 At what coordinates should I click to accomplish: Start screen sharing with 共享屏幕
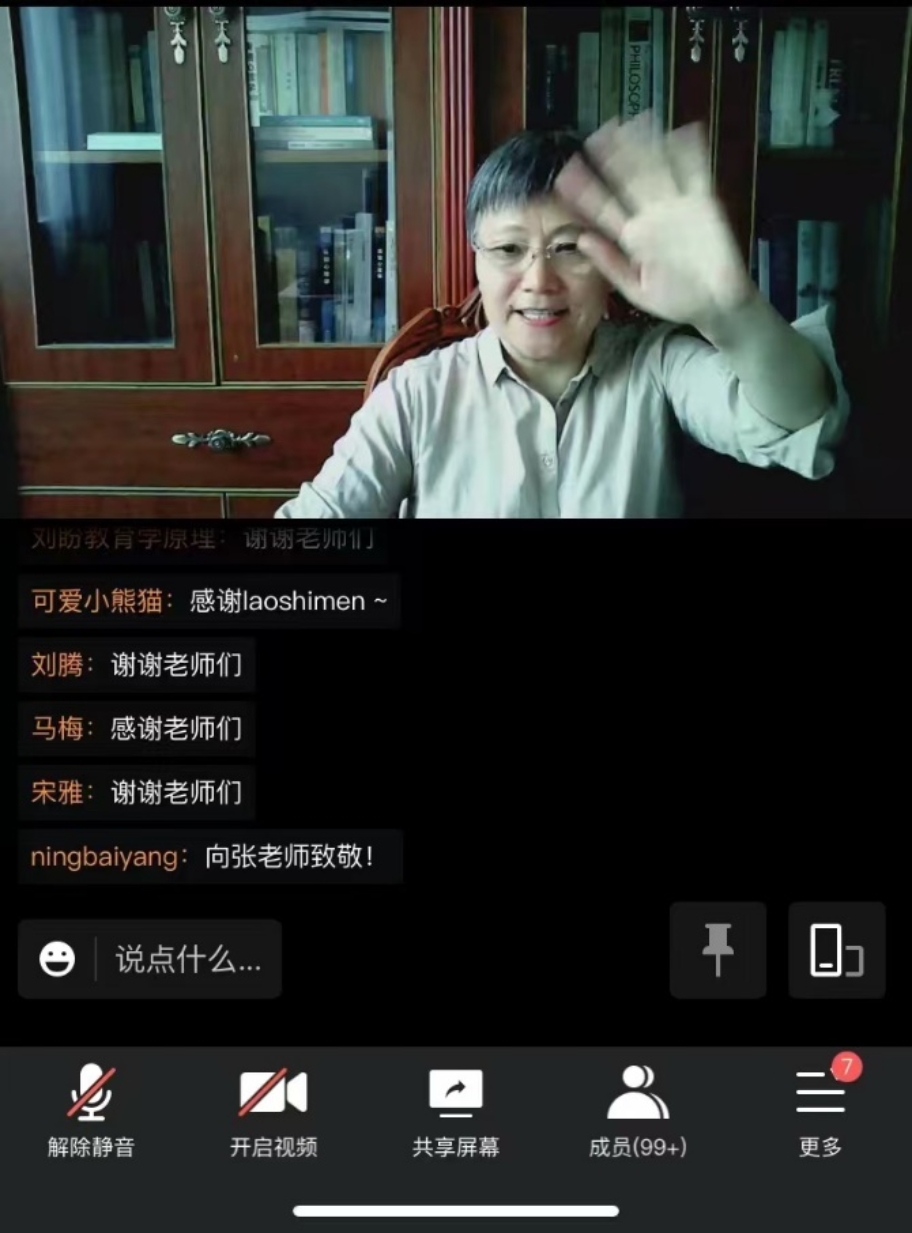[455, 1110]
